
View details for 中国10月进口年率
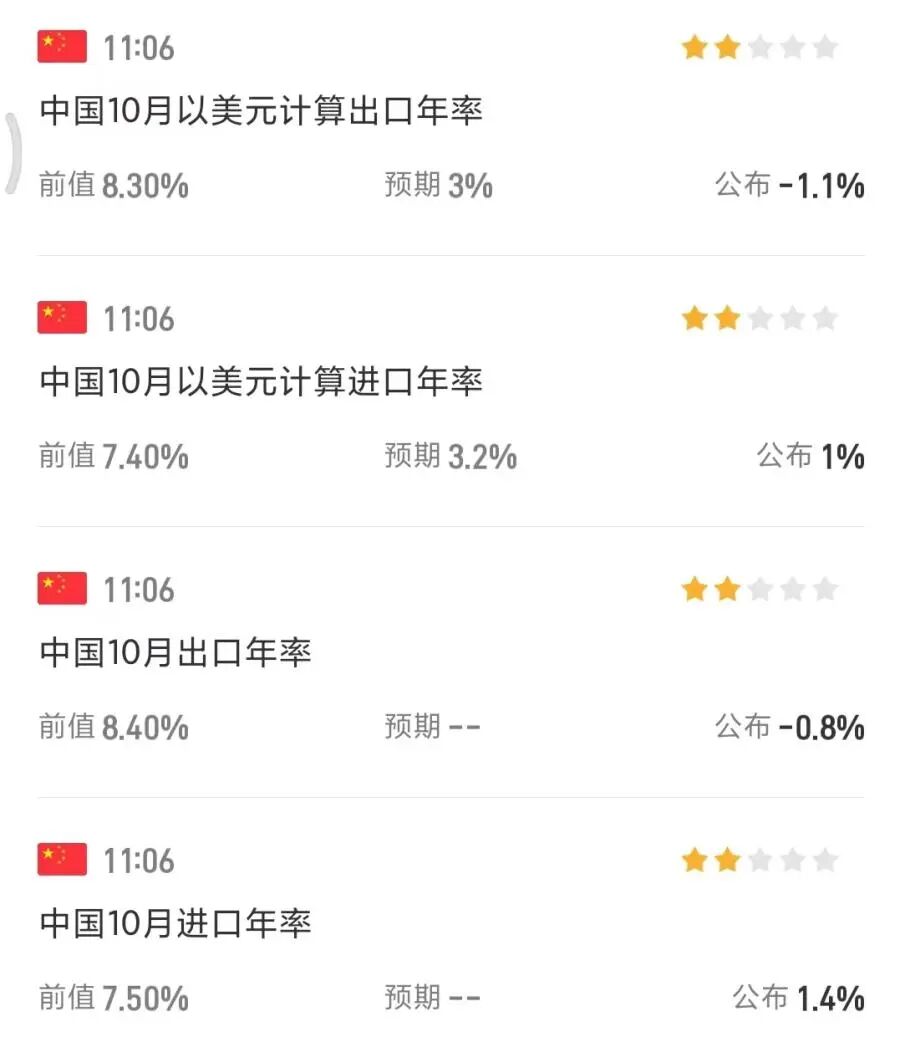pos(176,924)
